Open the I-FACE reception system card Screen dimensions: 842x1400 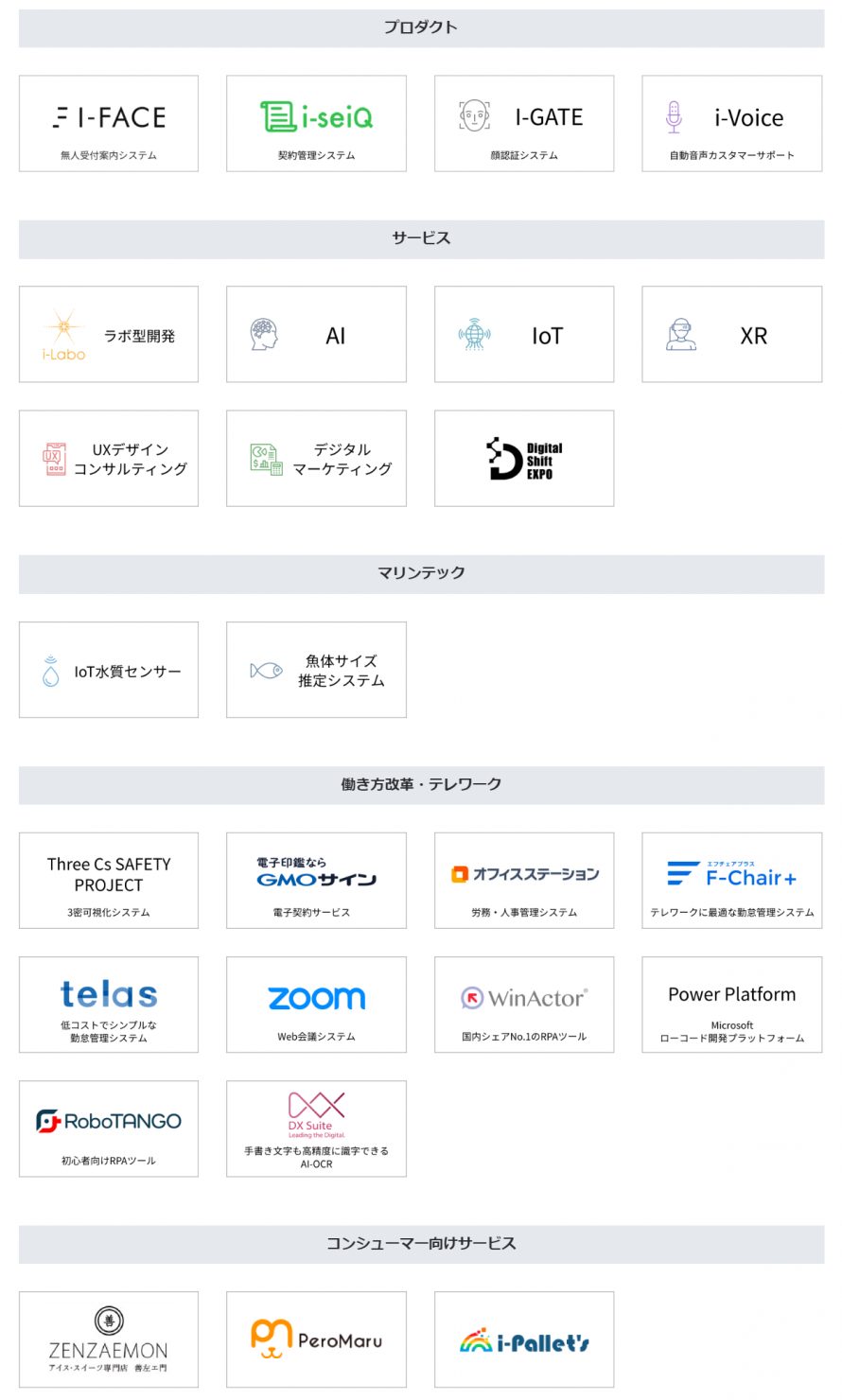tap(109, 124)
